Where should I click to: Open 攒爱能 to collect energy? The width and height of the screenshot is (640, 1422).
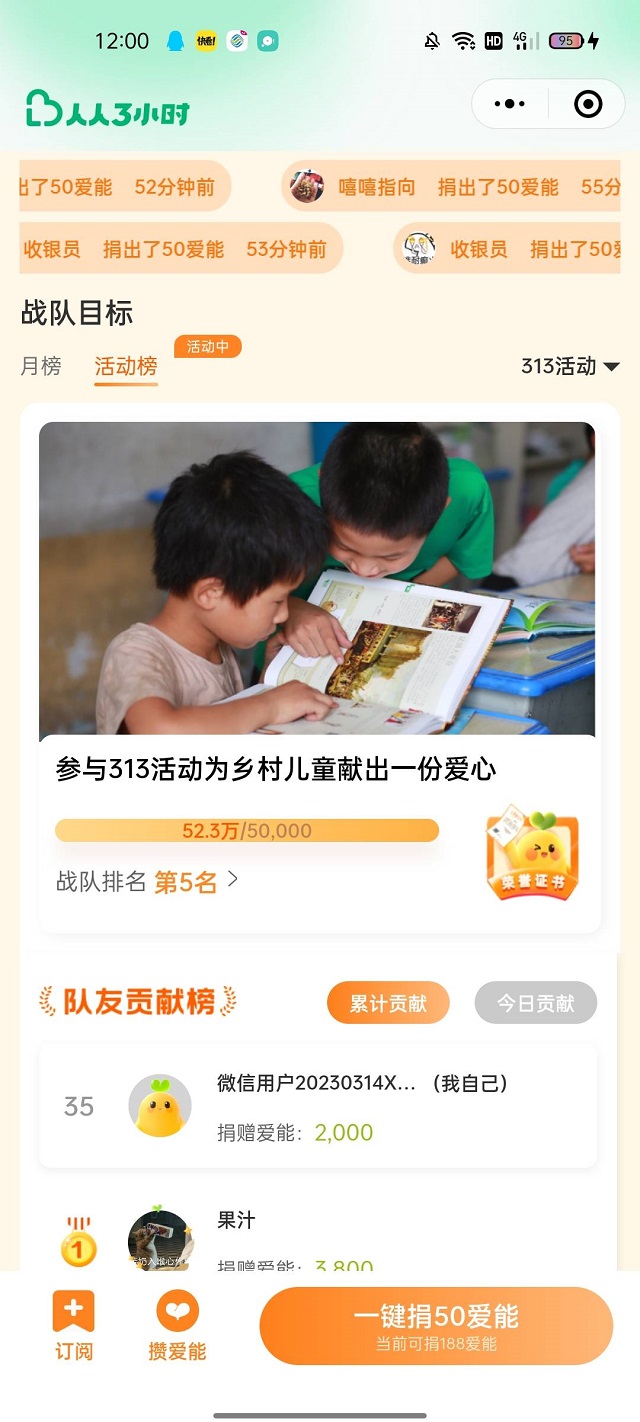177,1325
